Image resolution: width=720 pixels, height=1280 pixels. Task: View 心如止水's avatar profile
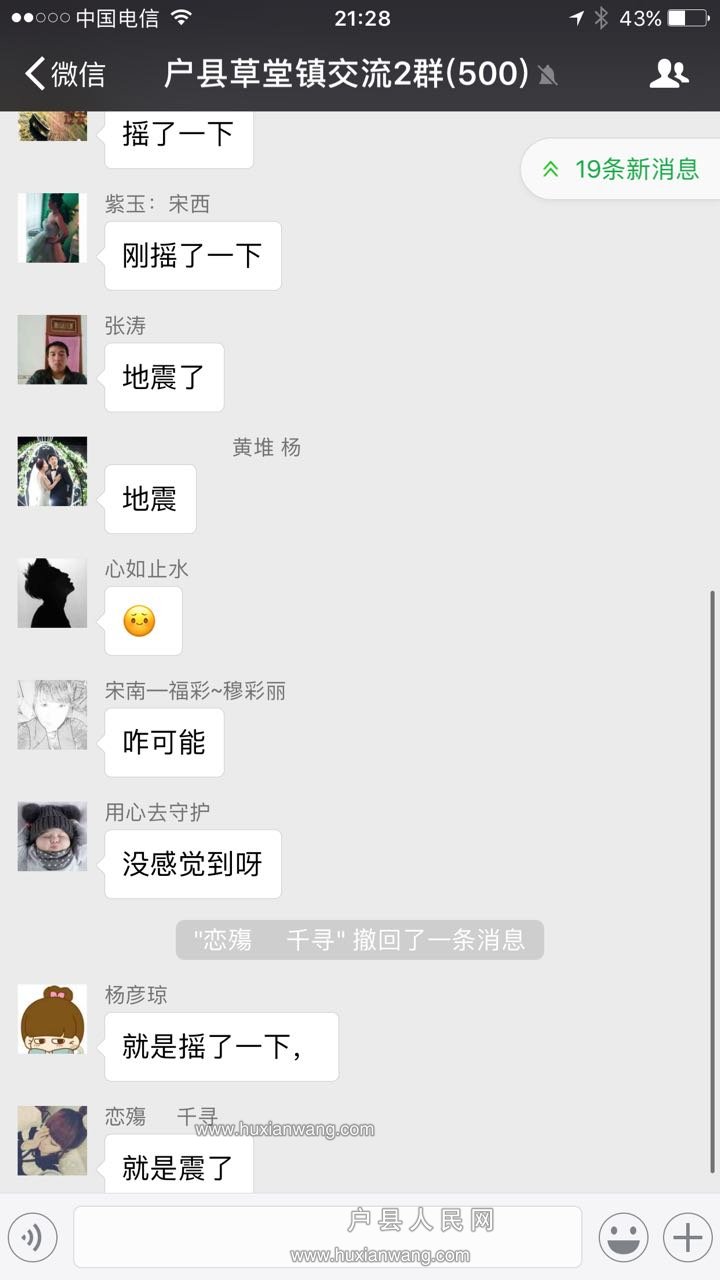click(x=52, y=593)
